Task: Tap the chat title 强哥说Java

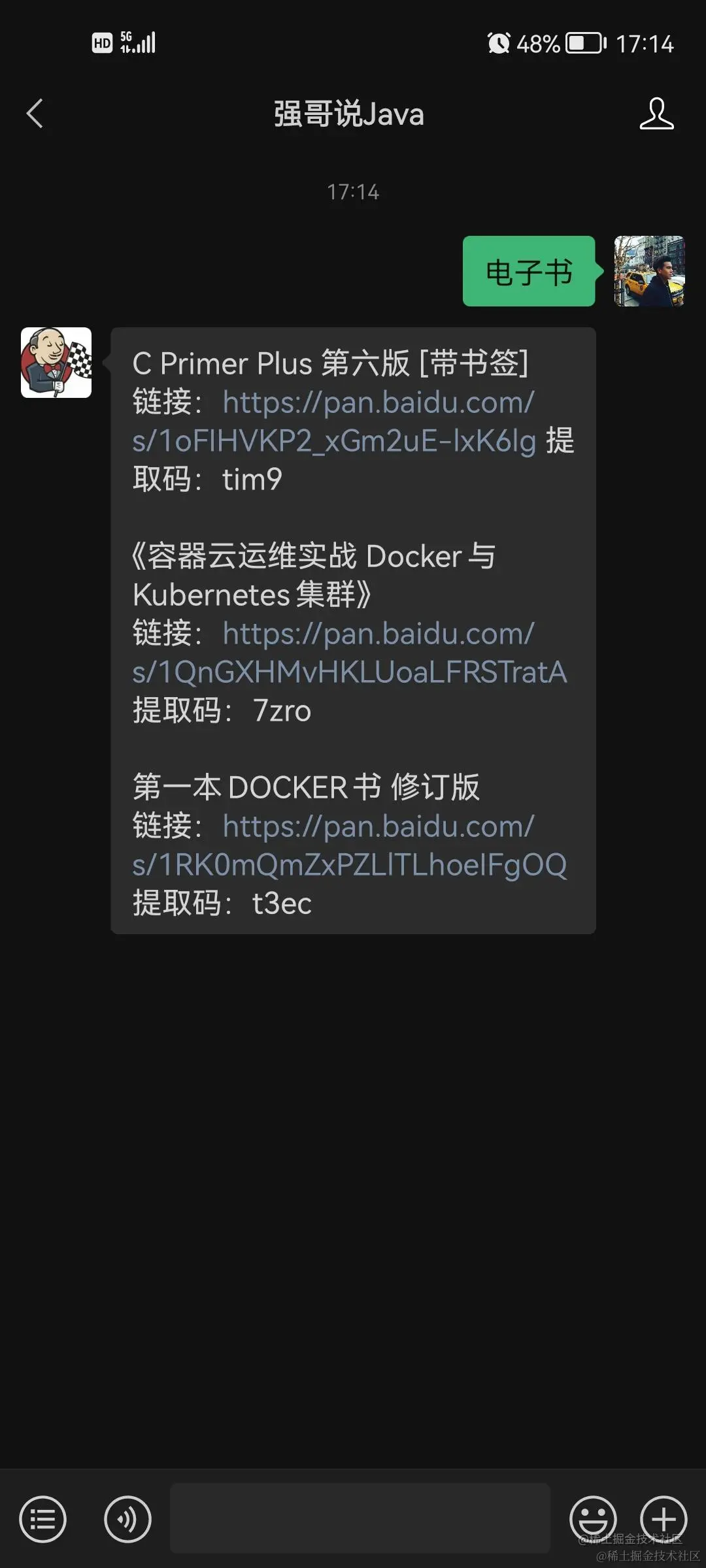Action: coord(350,114)
